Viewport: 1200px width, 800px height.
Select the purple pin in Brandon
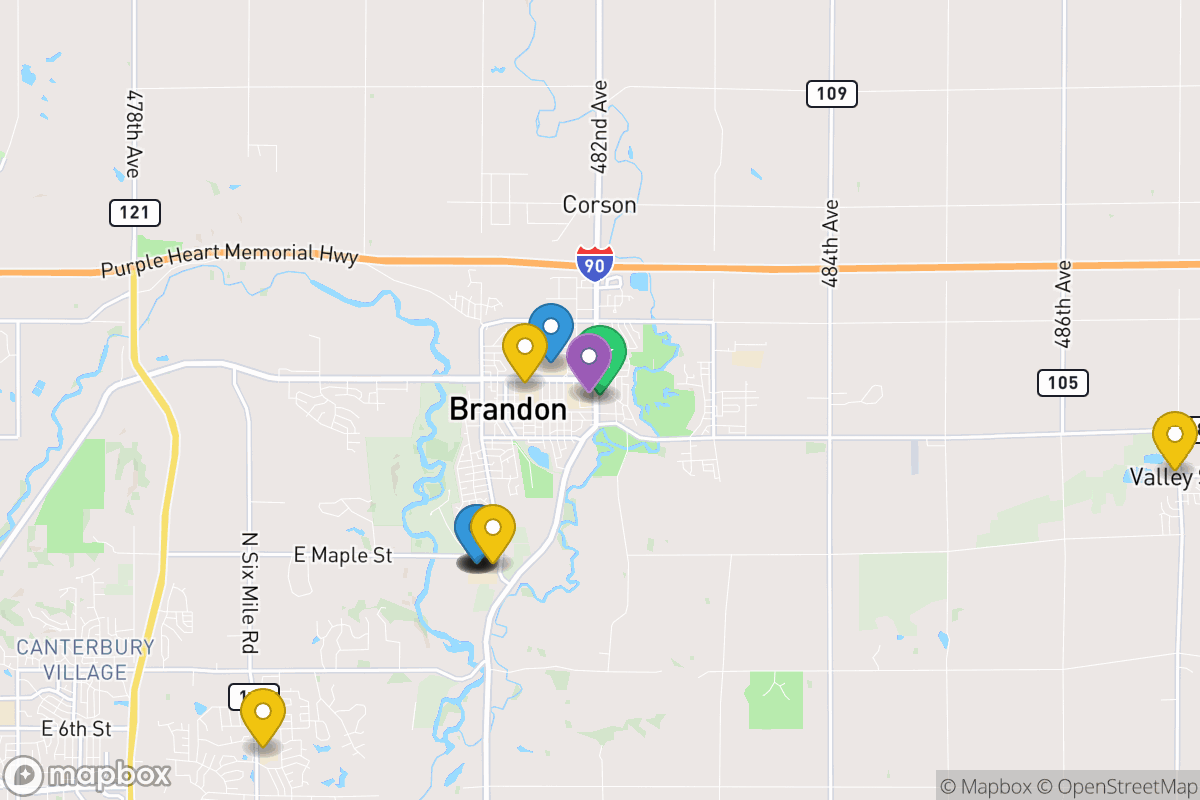[x=588, y=357]
